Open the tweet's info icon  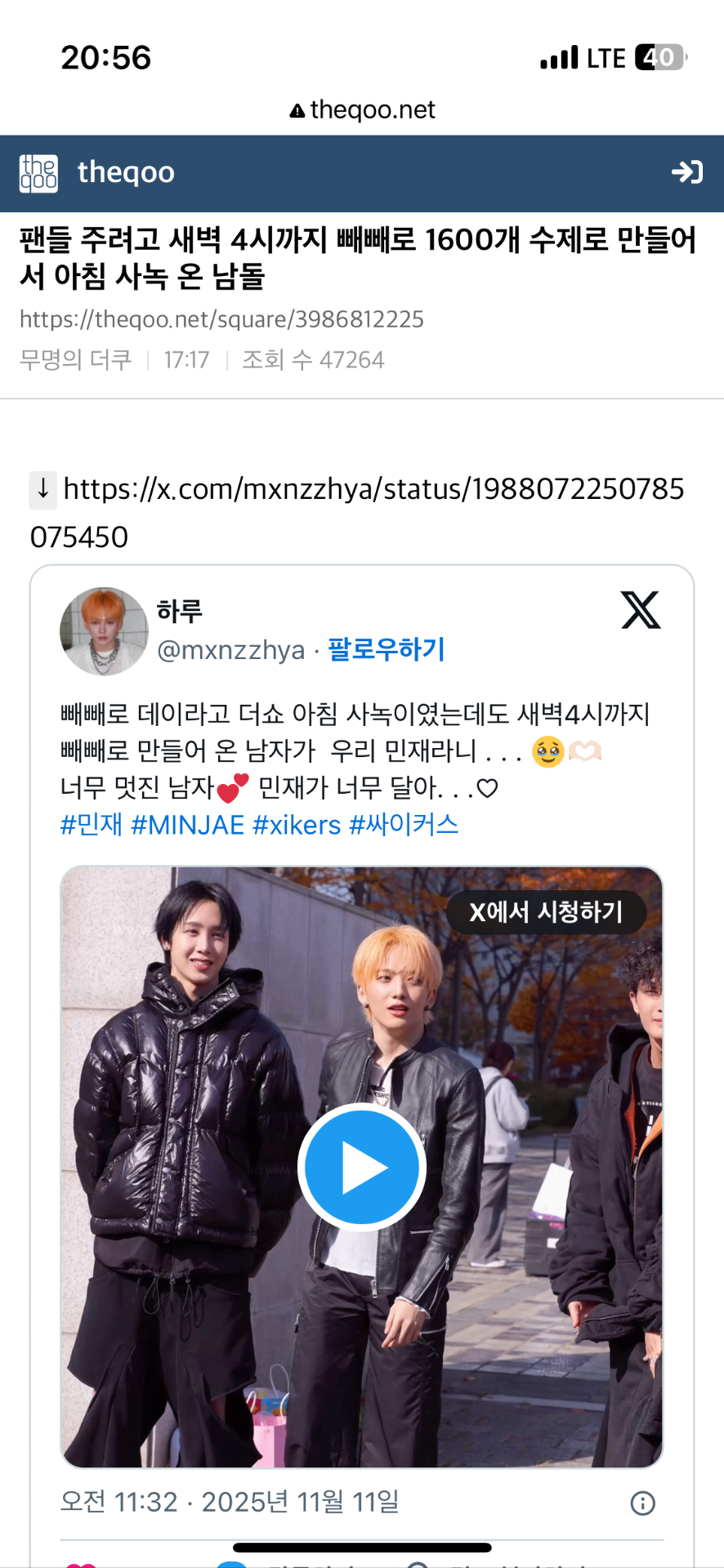pyautogui.click(x=642, y=1503)
